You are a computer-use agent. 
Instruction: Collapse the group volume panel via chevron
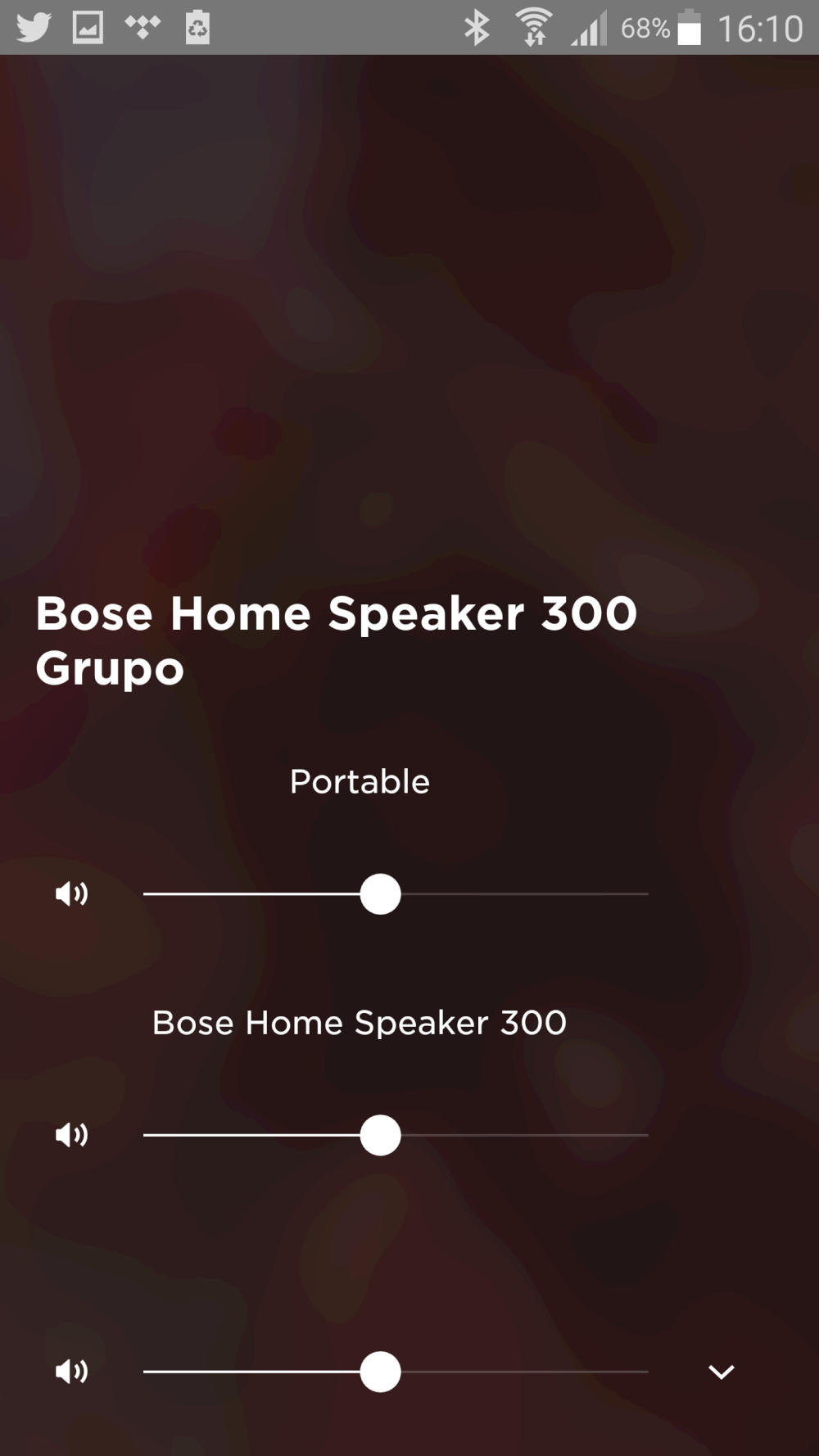coord(721,1372)
